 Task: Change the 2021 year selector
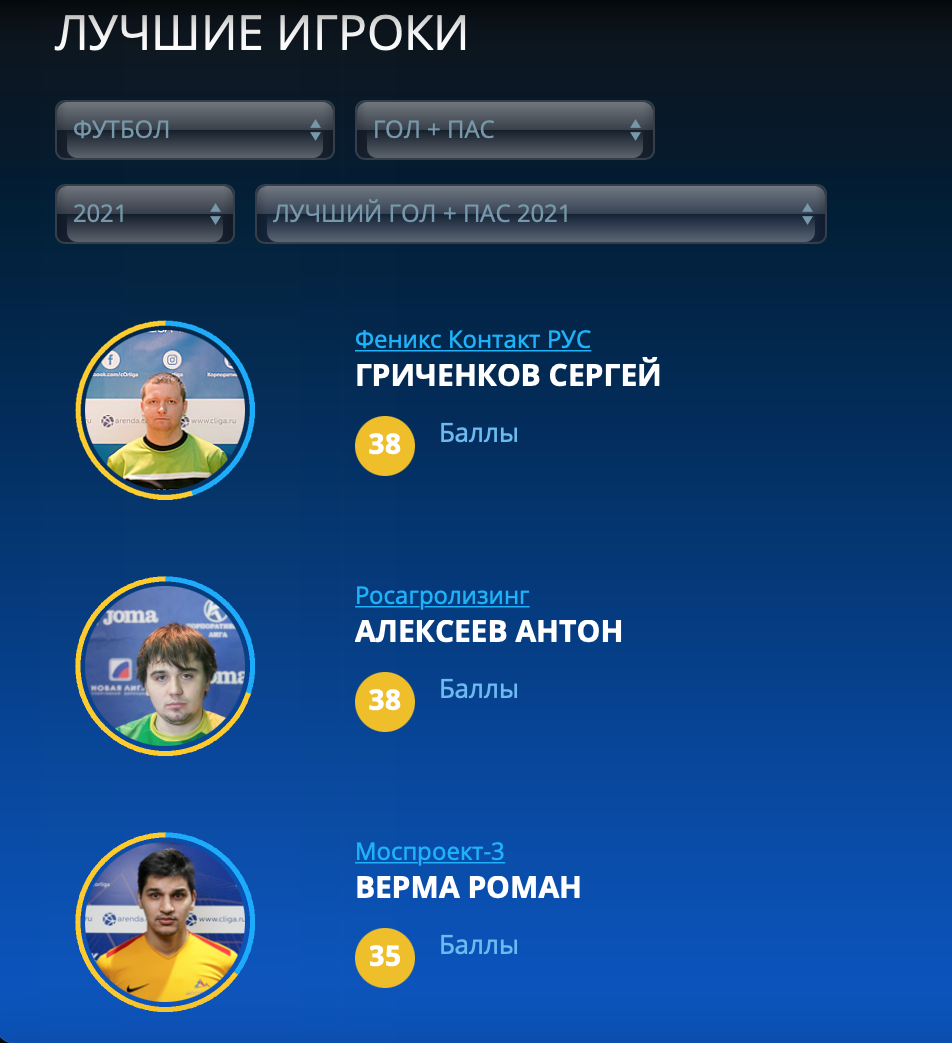coord(145,214)
